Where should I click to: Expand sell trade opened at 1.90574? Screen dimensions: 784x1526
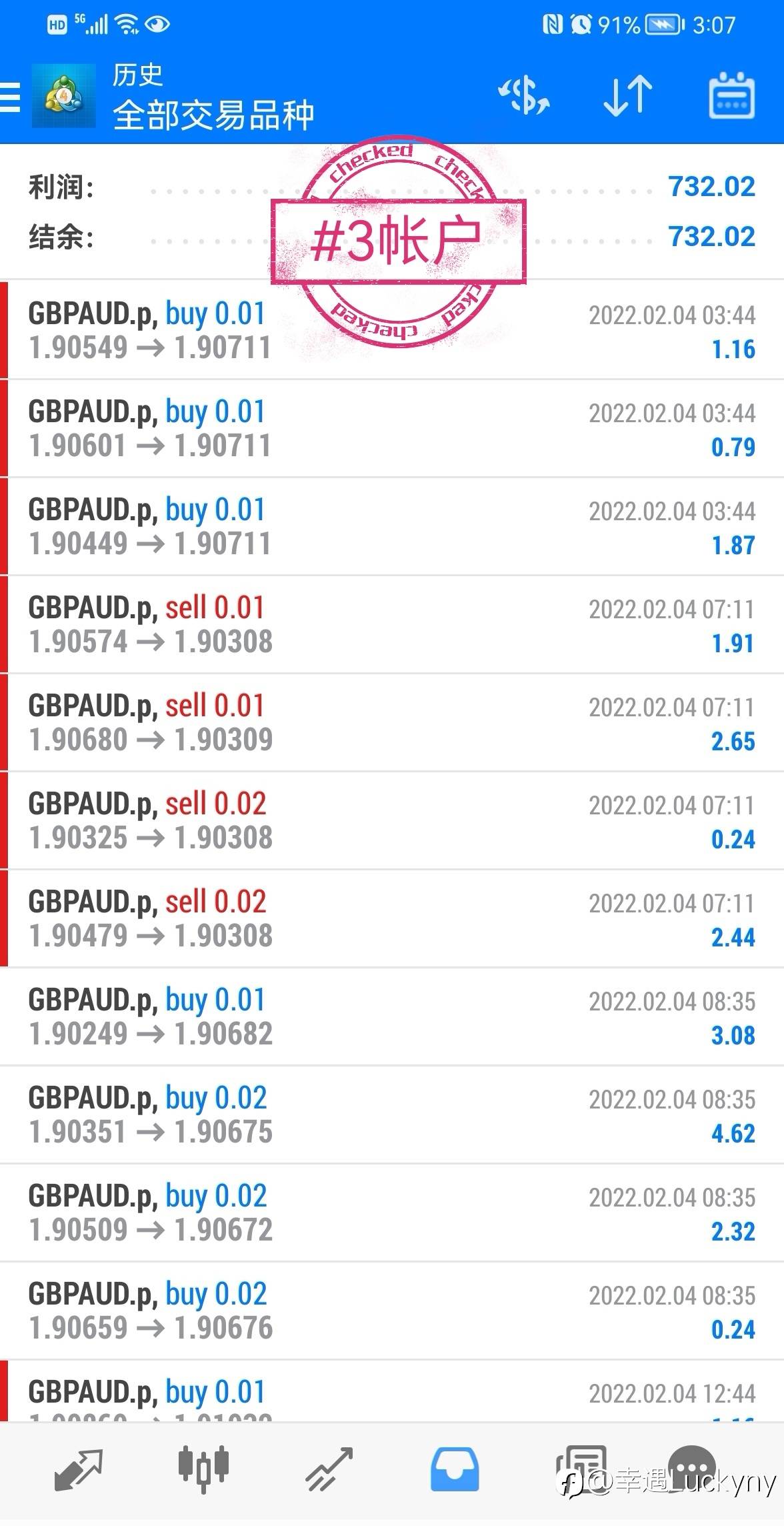(x=392, y=625)
